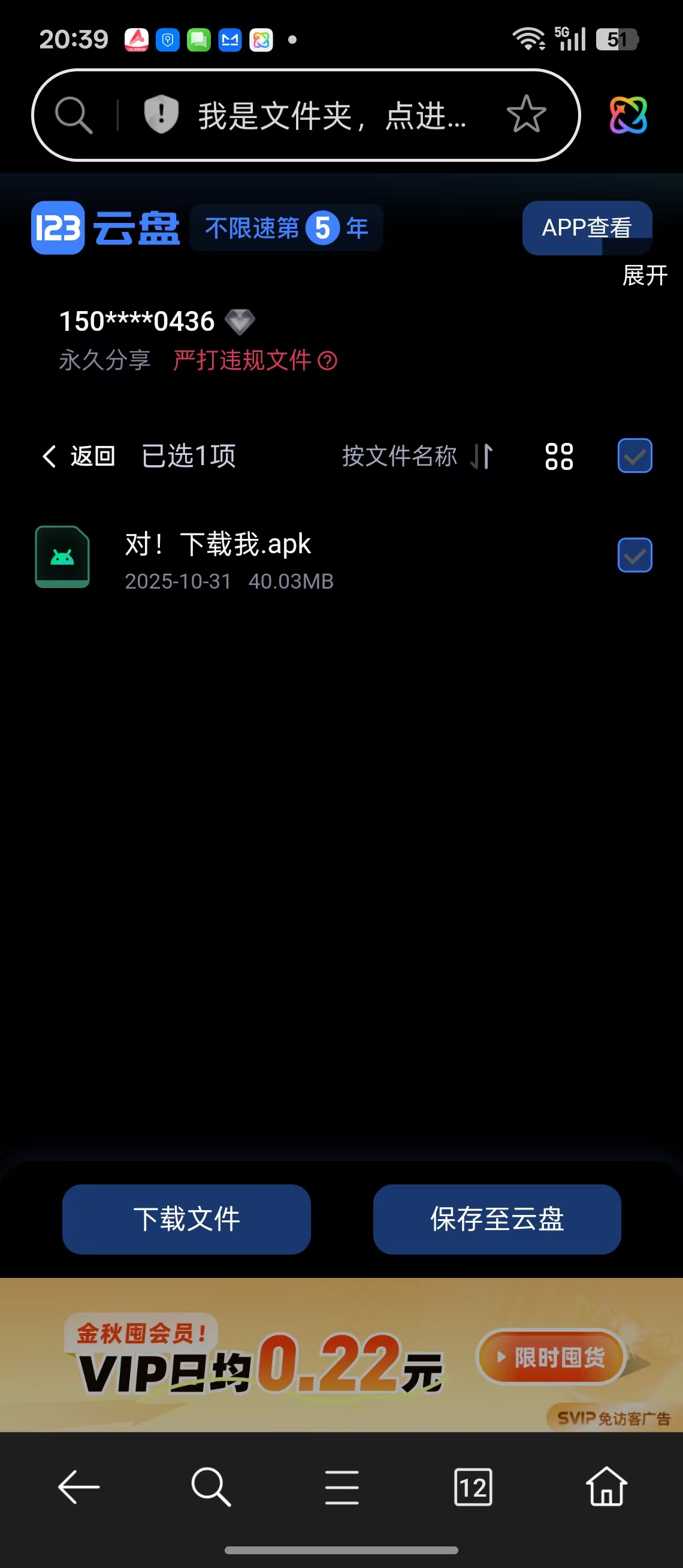Tap the address bar showing 我是文件夹
Image resolution: width=683 pixels, height=1568 pixels.
[331, 116]
